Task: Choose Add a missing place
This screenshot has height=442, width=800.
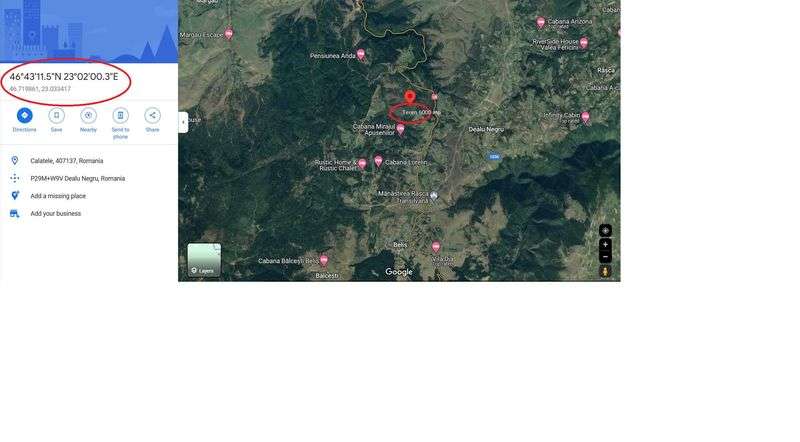Action: [58, 196]
